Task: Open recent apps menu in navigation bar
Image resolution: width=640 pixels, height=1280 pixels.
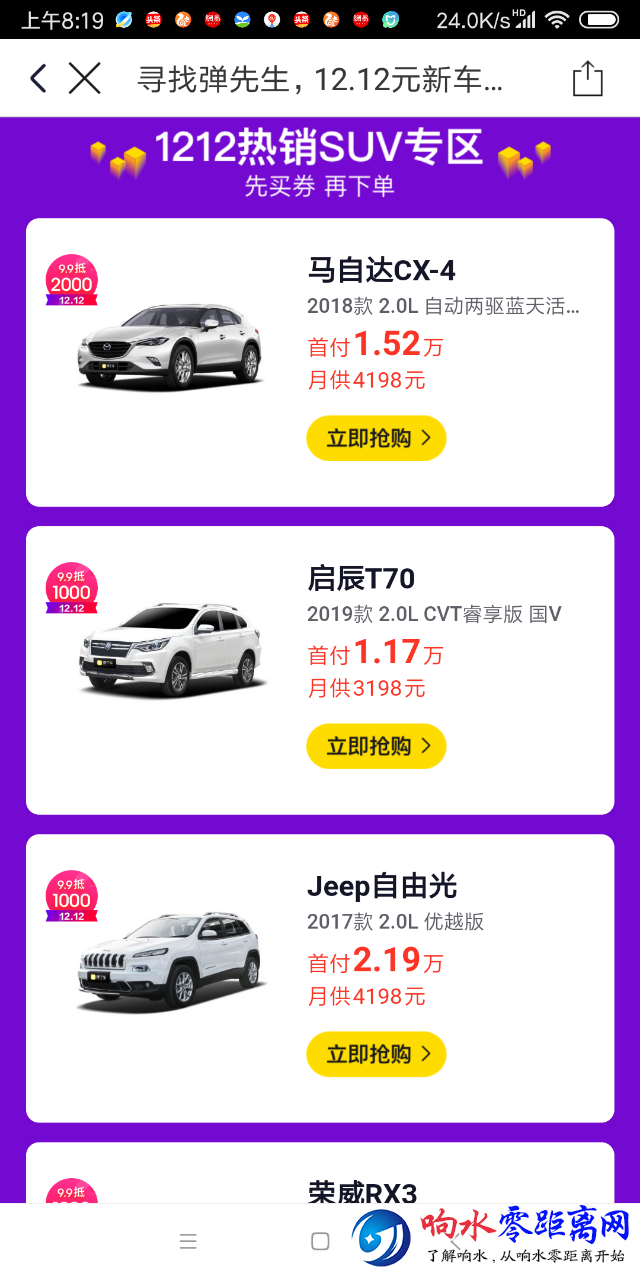Action: pyautogui.click(x=188, y=1241)
